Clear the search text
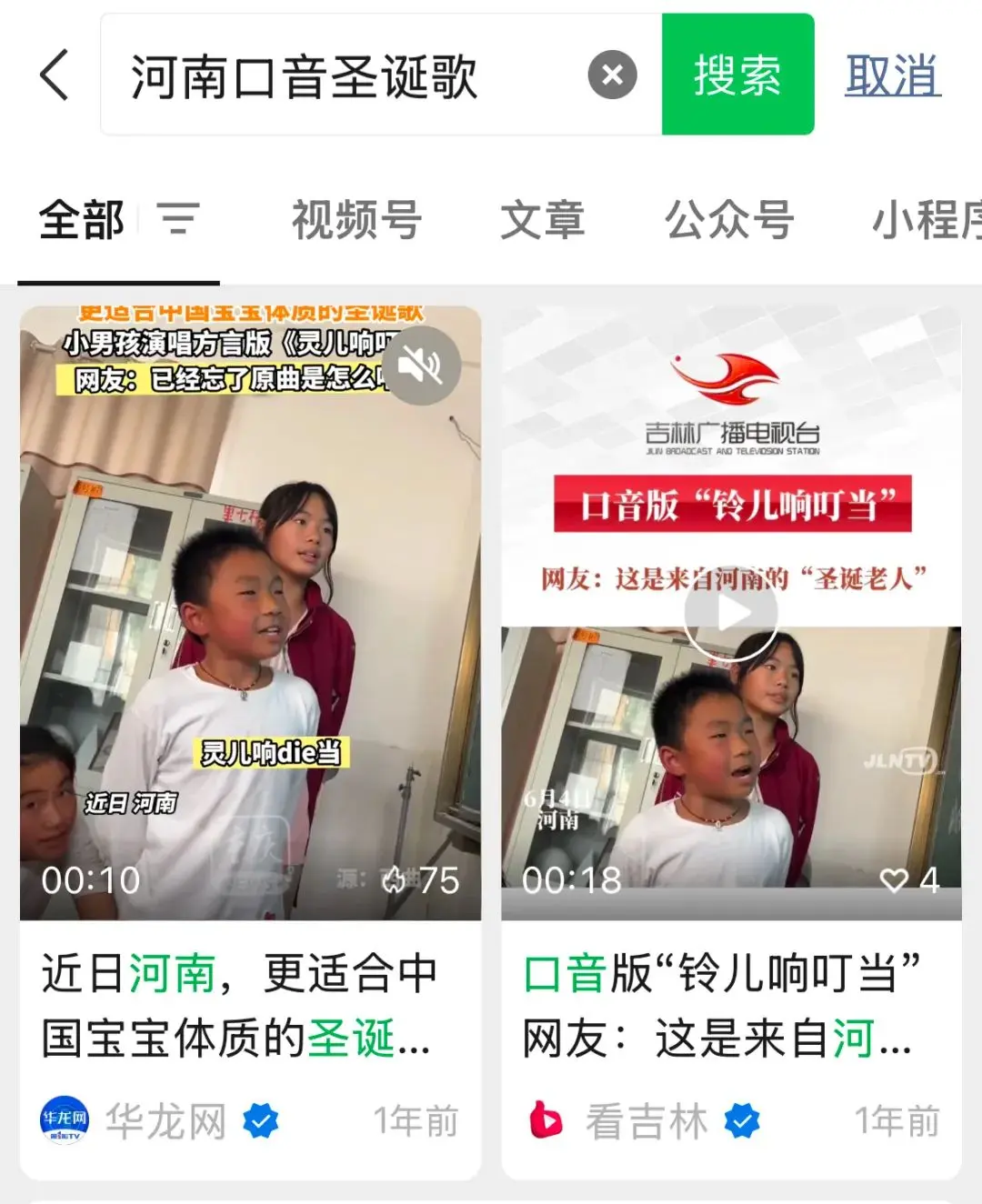982x1204 pixels. [x=612, y=75]
